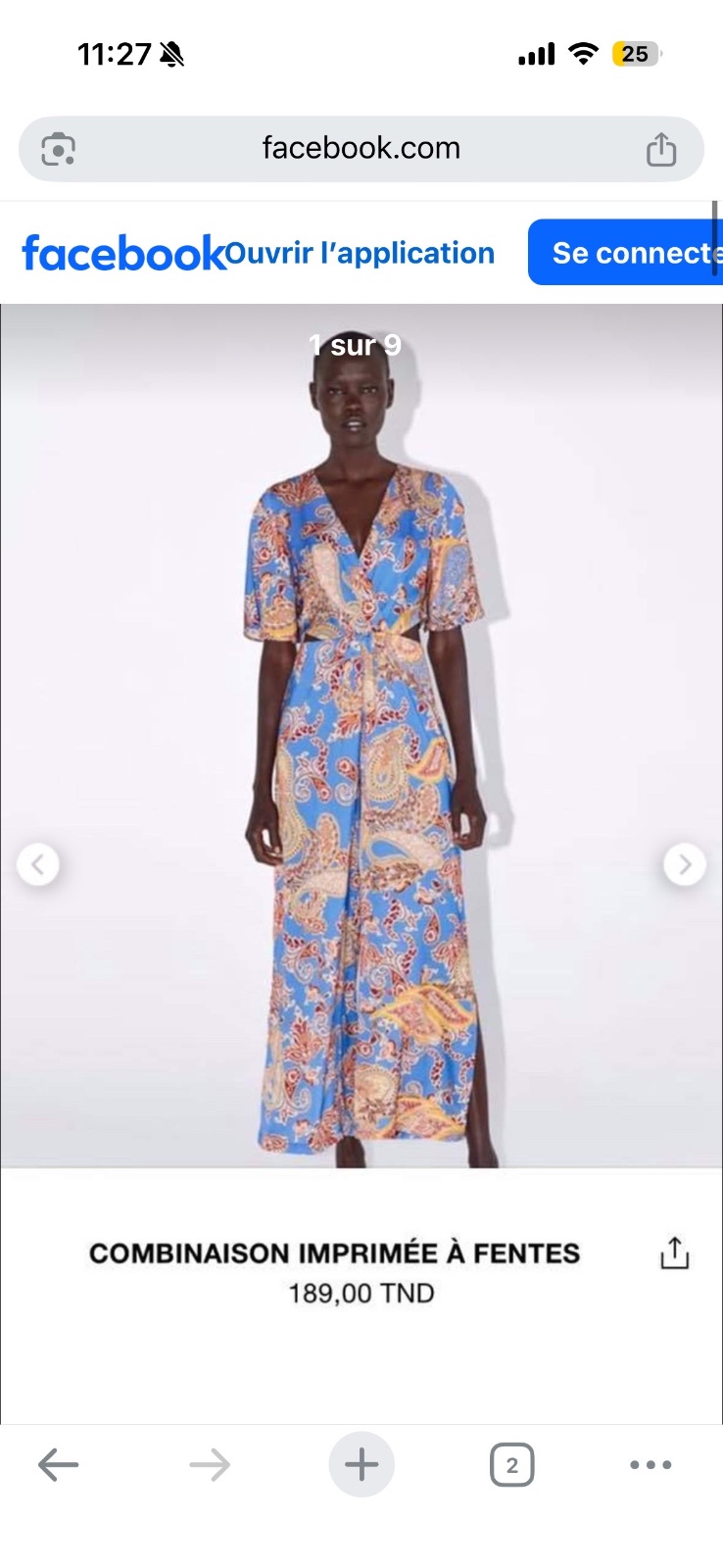Open Google Lens icon in address bar

[59, 149]
